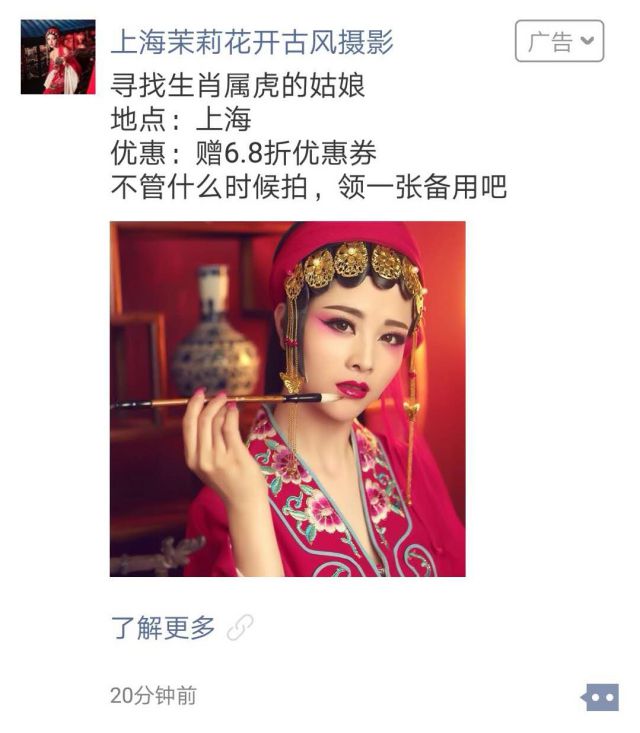Open the like and comment bubble button
The height and width of the screenshot is (733, 640).
600,696
